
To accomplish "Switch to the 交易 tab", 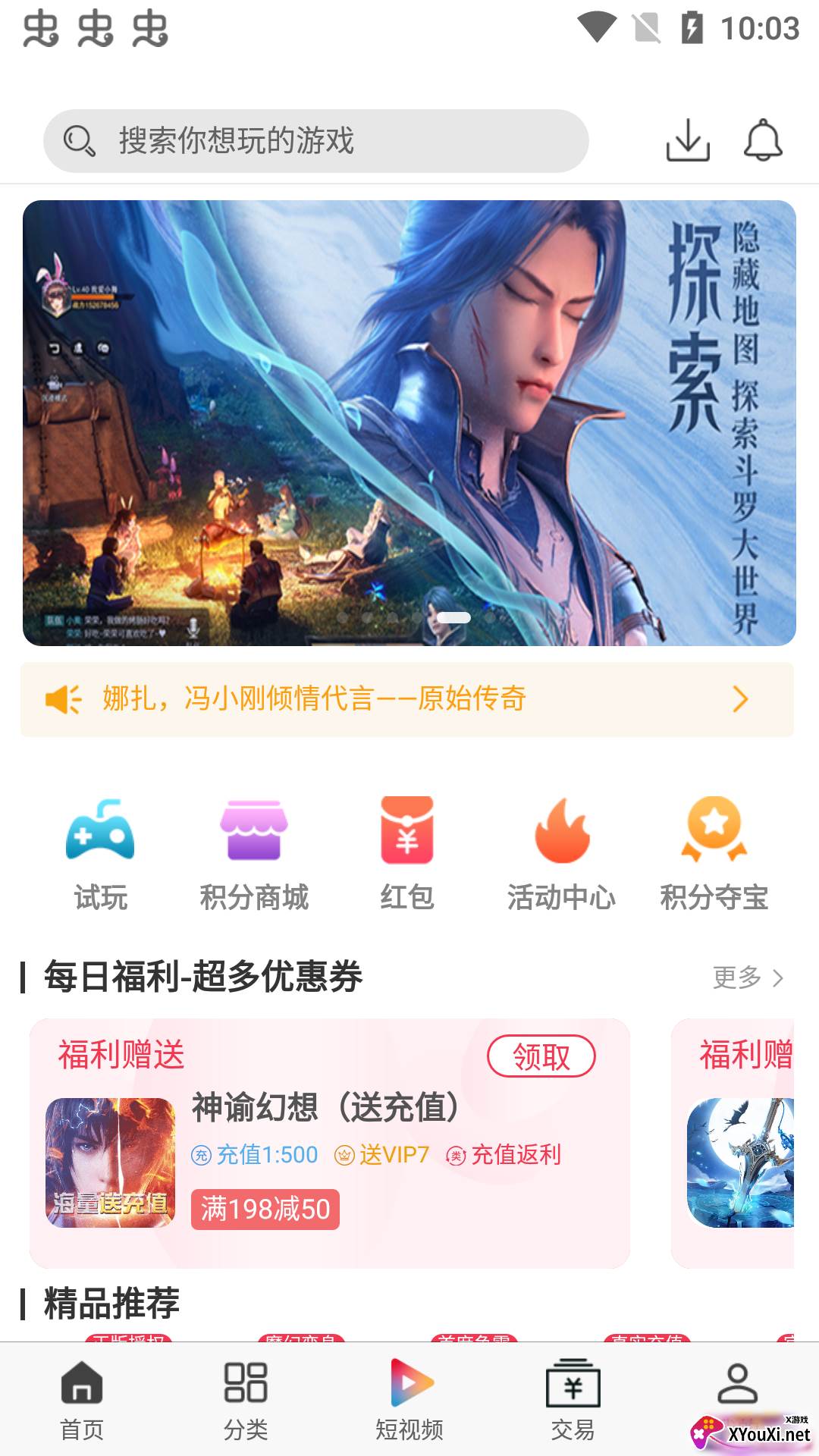I will coord(573,1400).
